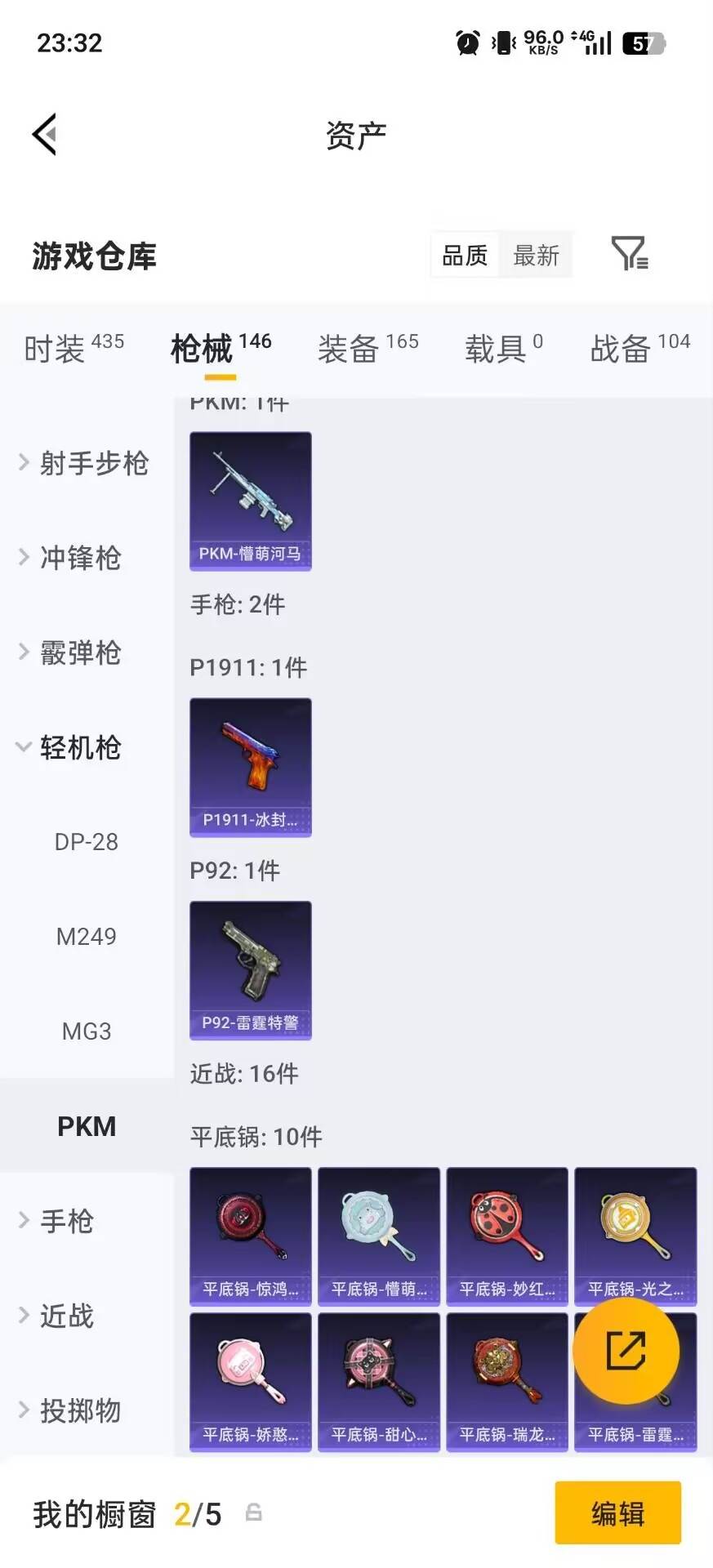Open sharing via the orange floating share icon

(627, 1352)
